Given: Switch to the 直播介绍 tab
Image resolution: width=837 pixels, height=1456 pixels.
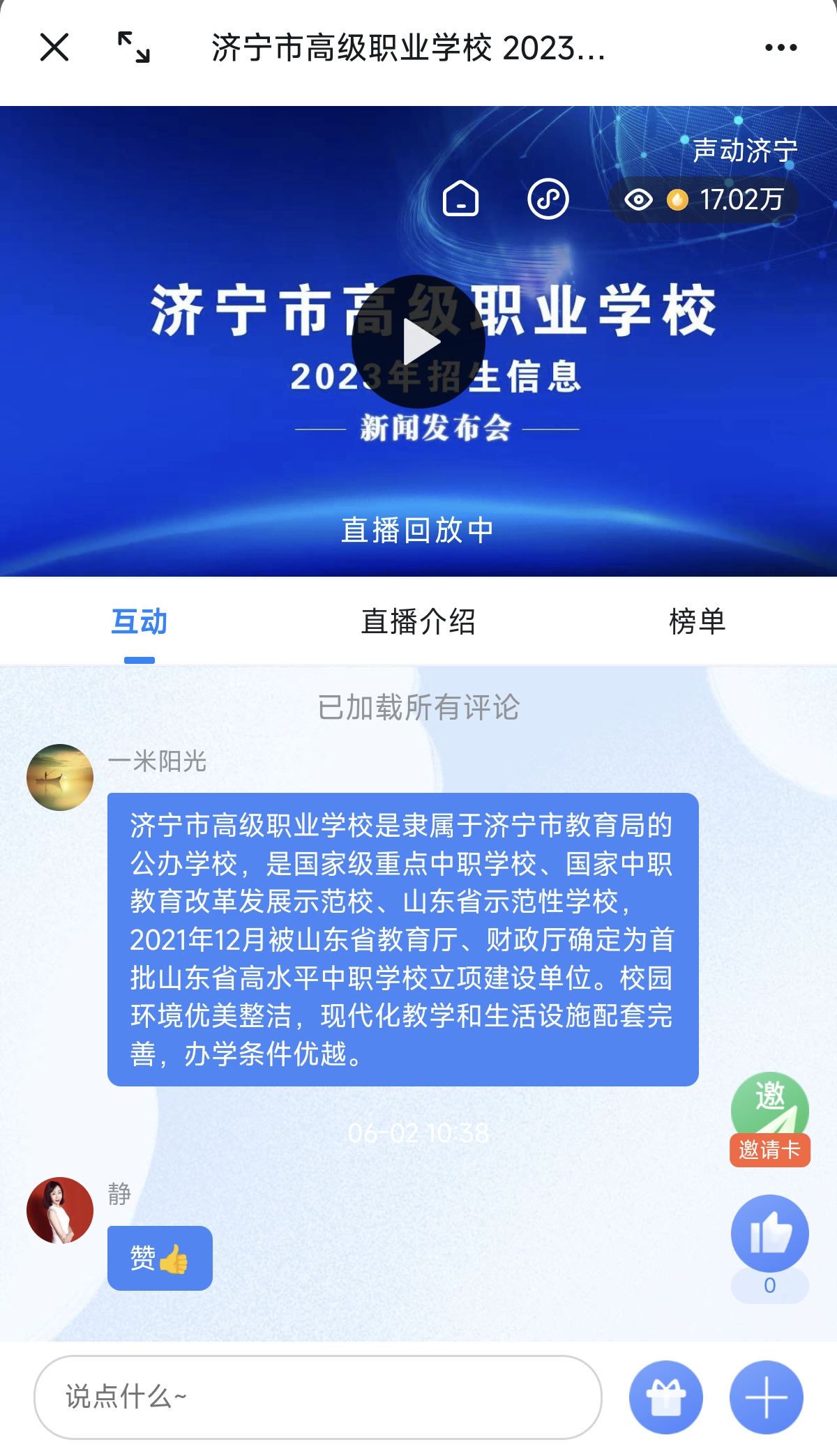Looking at the screenshot, I should pyautogui.click(x=418, y=621).
